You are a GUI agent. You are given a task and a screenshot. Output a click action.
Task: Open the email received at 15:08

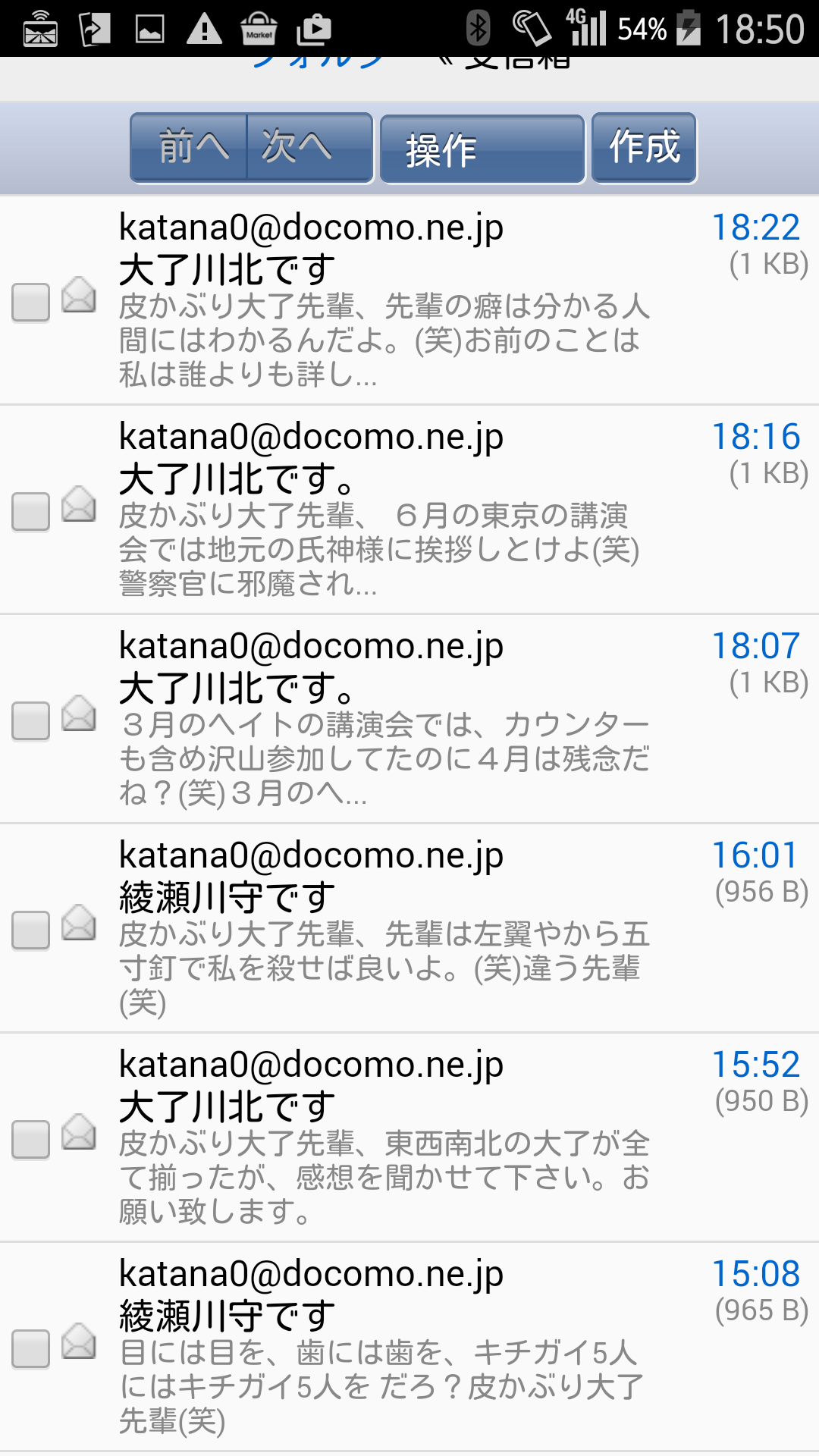pos(384,1347)
